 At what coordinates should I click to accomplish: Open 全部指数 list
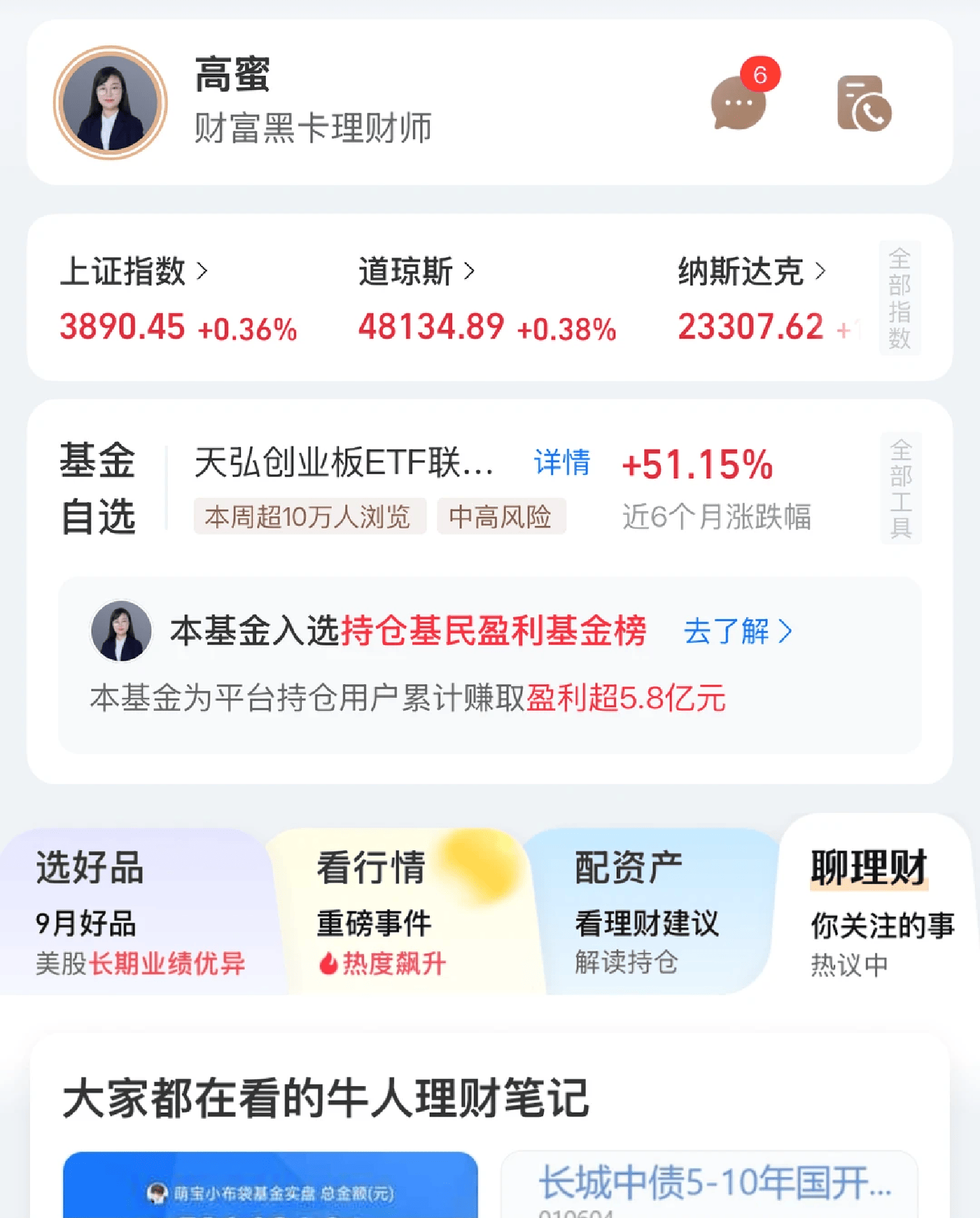900,298
